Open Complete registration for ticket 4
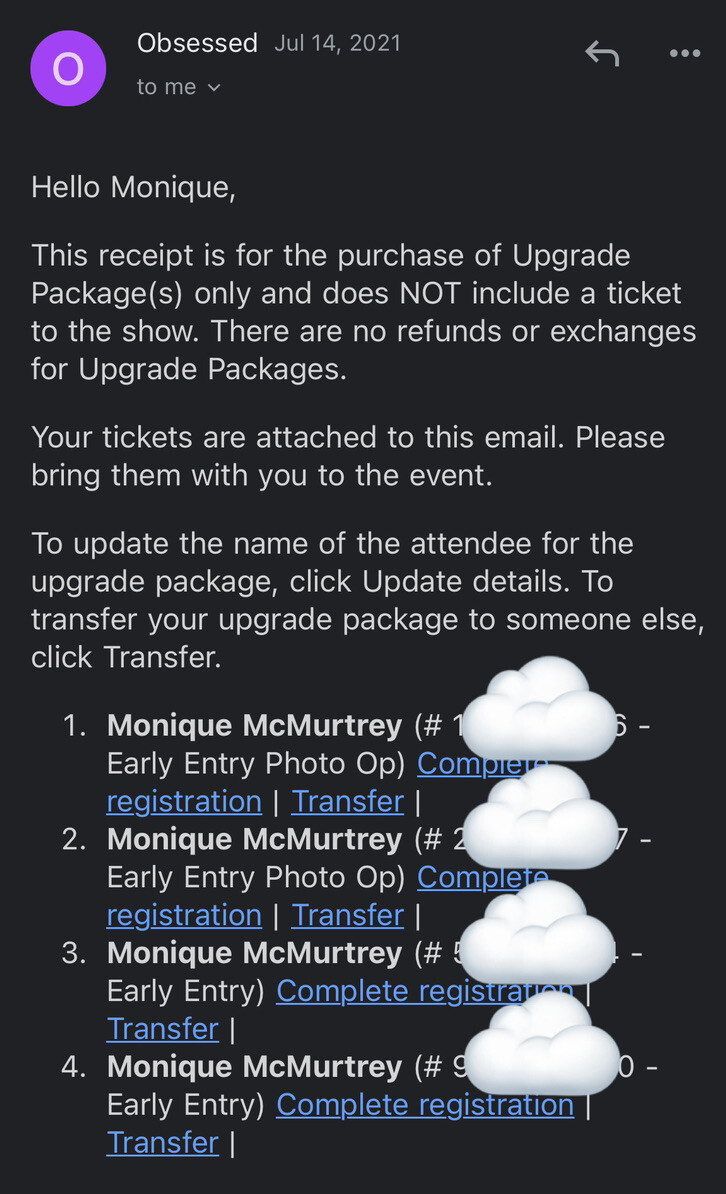This screenshot has width=726, height=1194. coord(424,1104)
